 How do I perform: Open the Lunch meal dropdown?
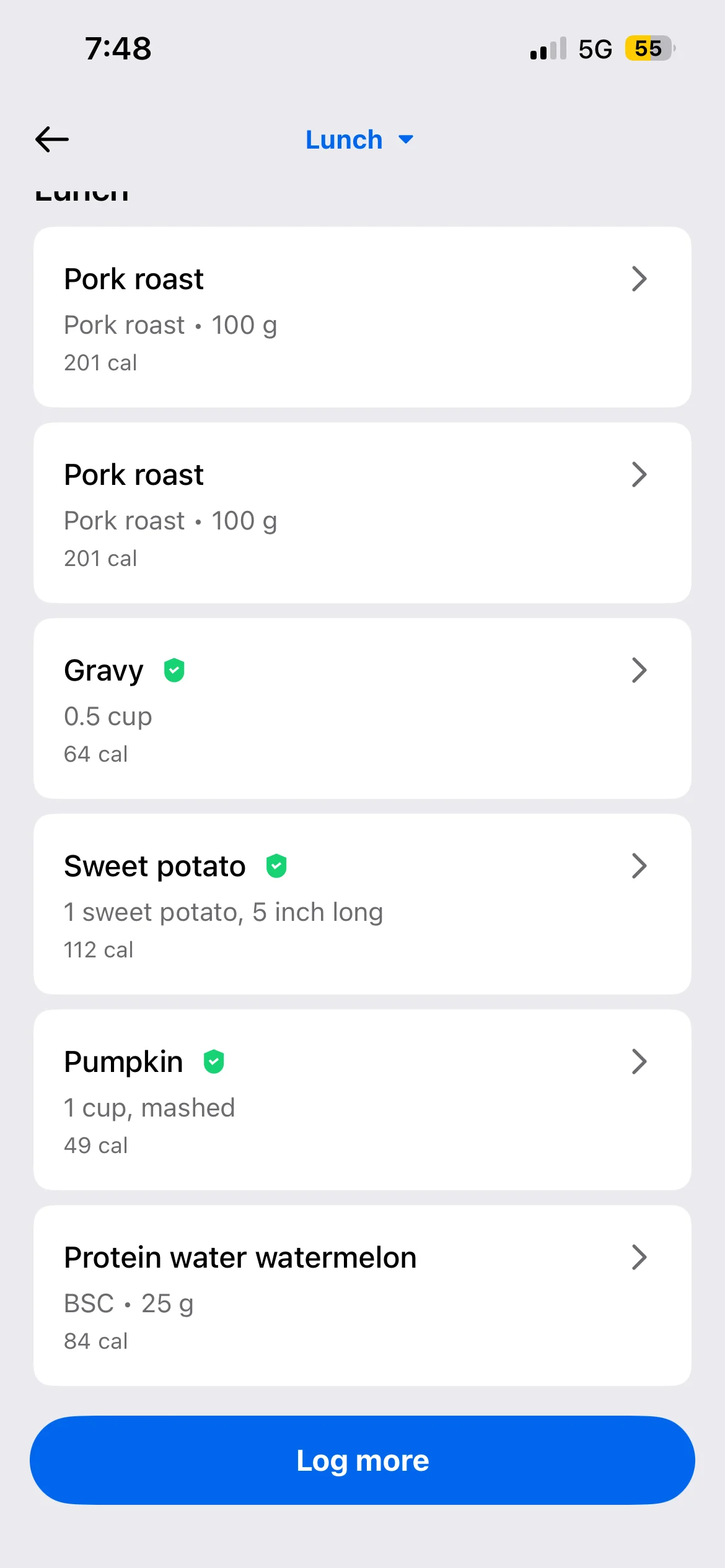click(359, 140)
